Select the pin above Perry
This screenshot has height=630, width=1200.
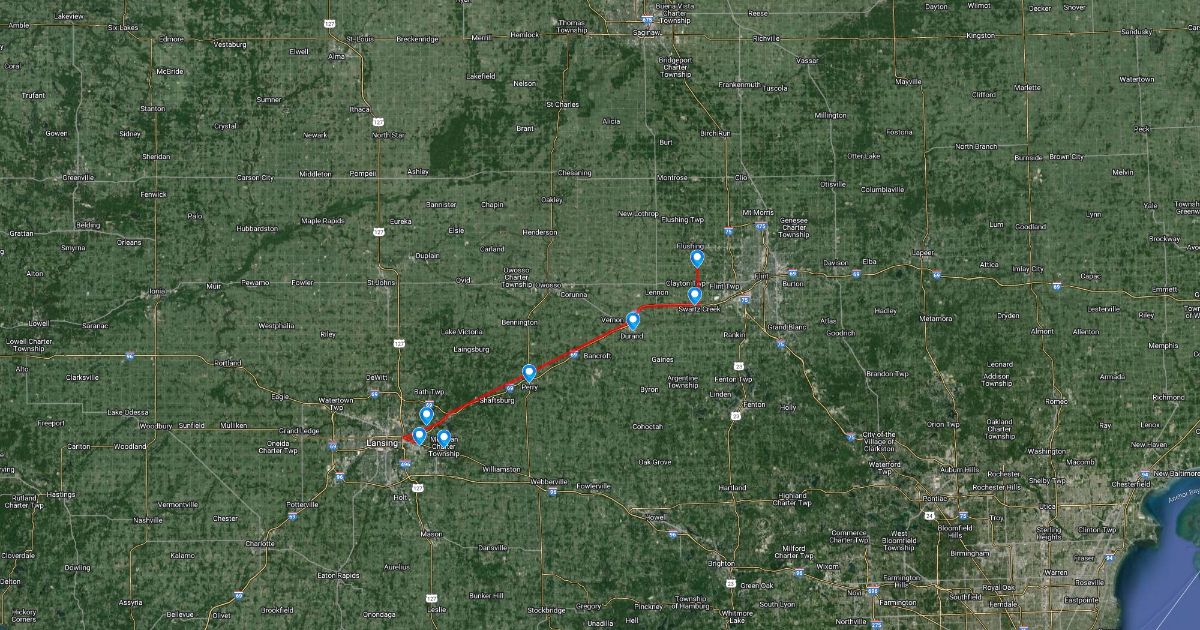(529, 373)
